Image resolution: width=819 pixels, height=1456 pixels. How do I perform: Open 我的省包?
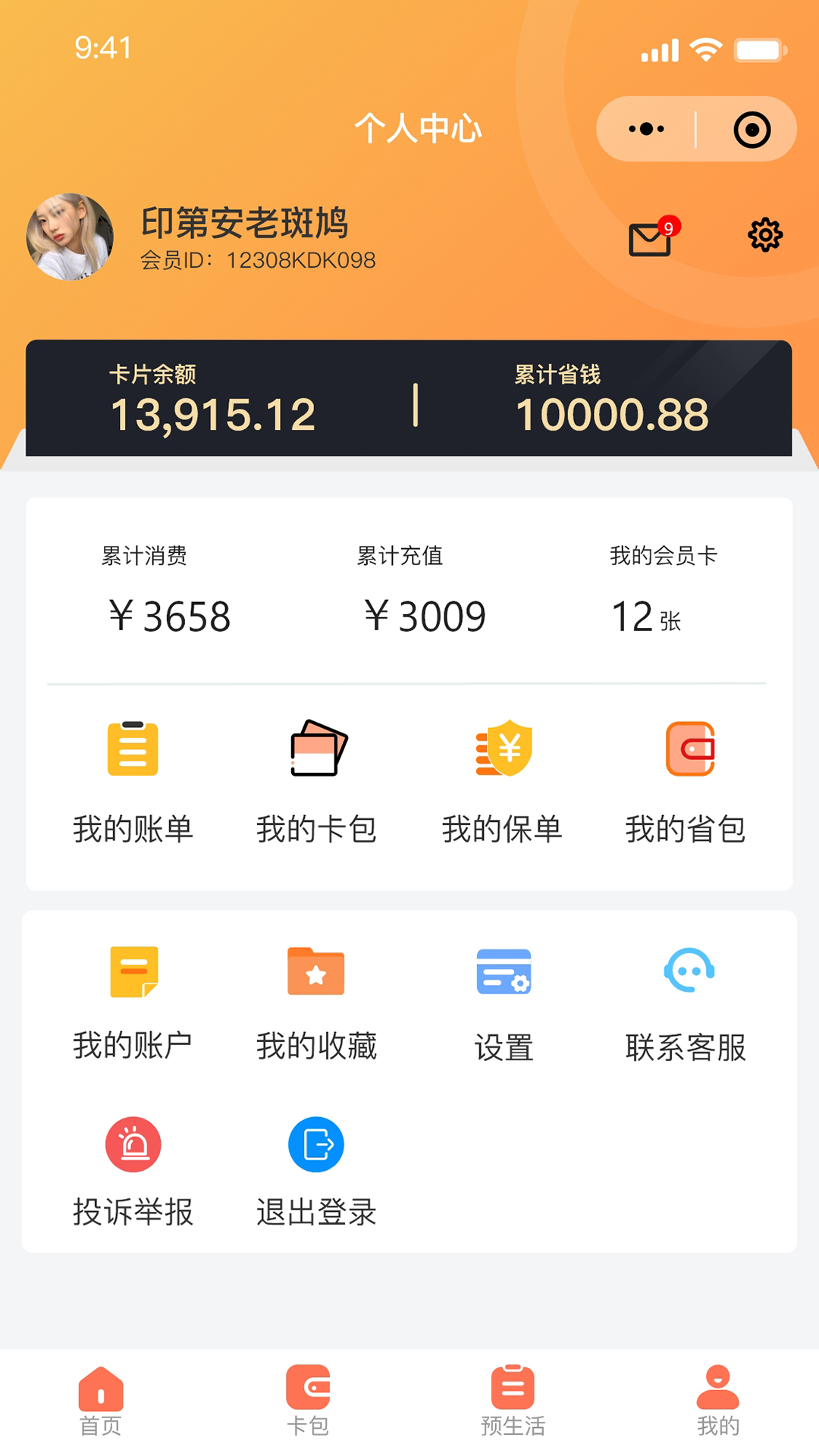point(686,781)
